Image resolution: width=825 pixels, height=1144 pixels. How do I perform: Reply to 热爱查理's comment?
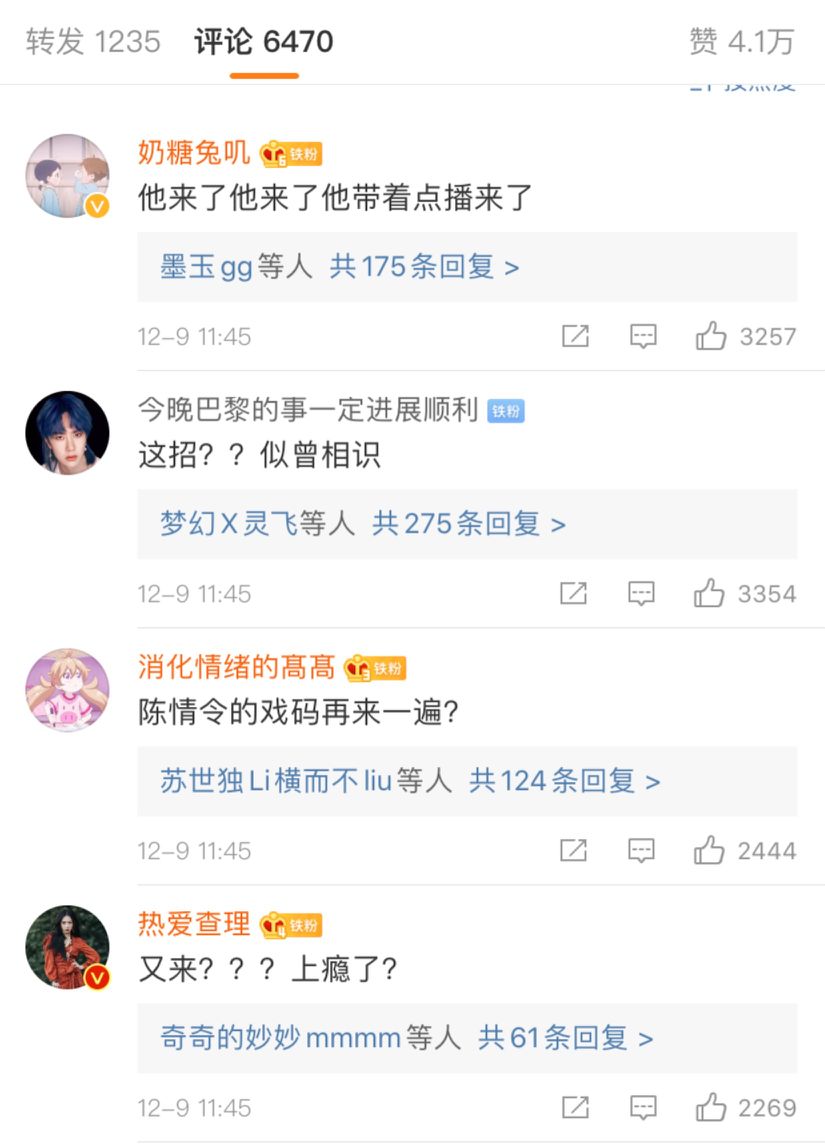click(x=643, y=1108)
